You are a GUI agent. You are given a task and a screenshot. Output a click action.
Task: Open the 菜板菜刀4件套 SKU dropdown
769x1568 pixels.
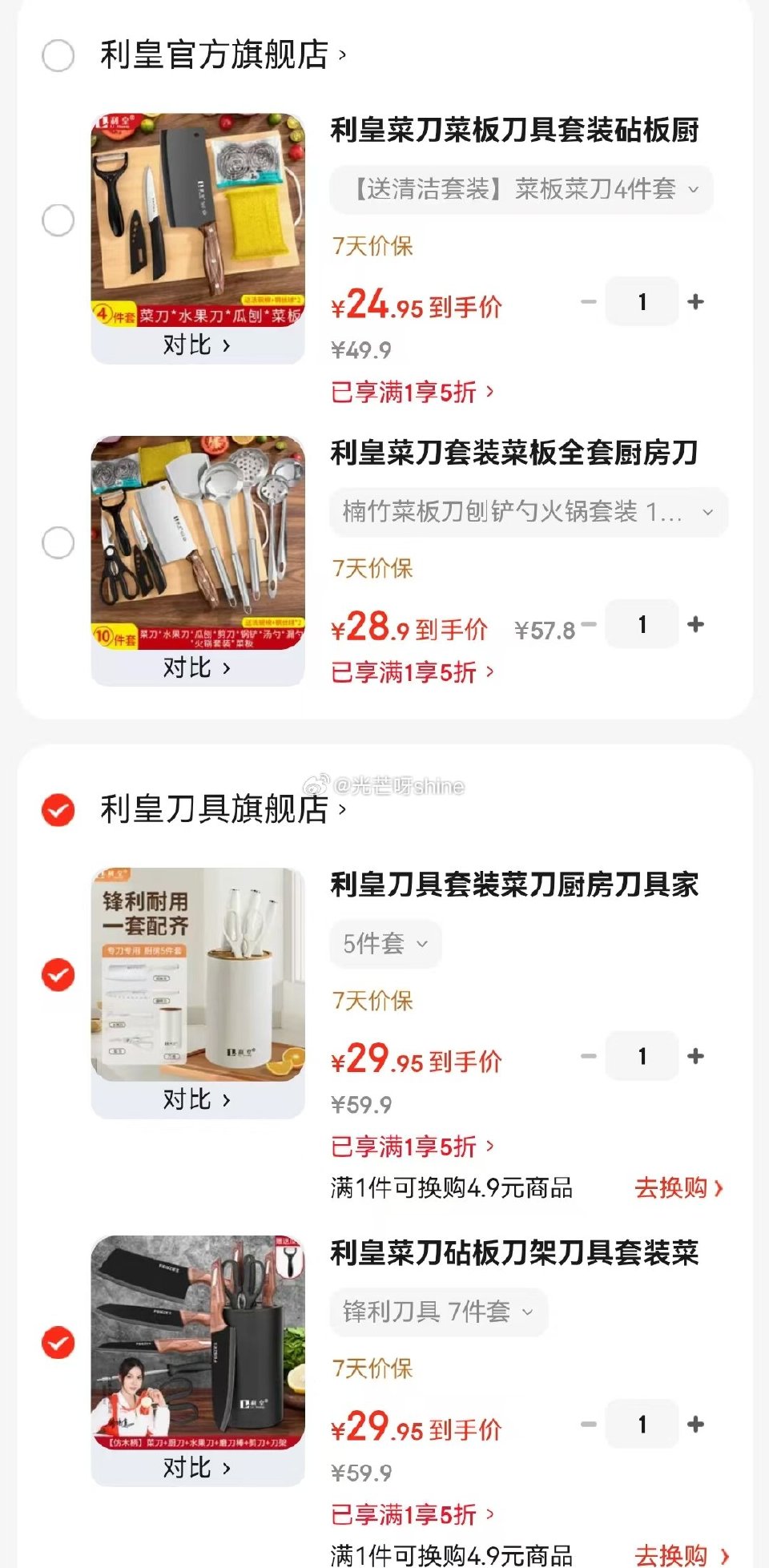click(x=521, y=190)
